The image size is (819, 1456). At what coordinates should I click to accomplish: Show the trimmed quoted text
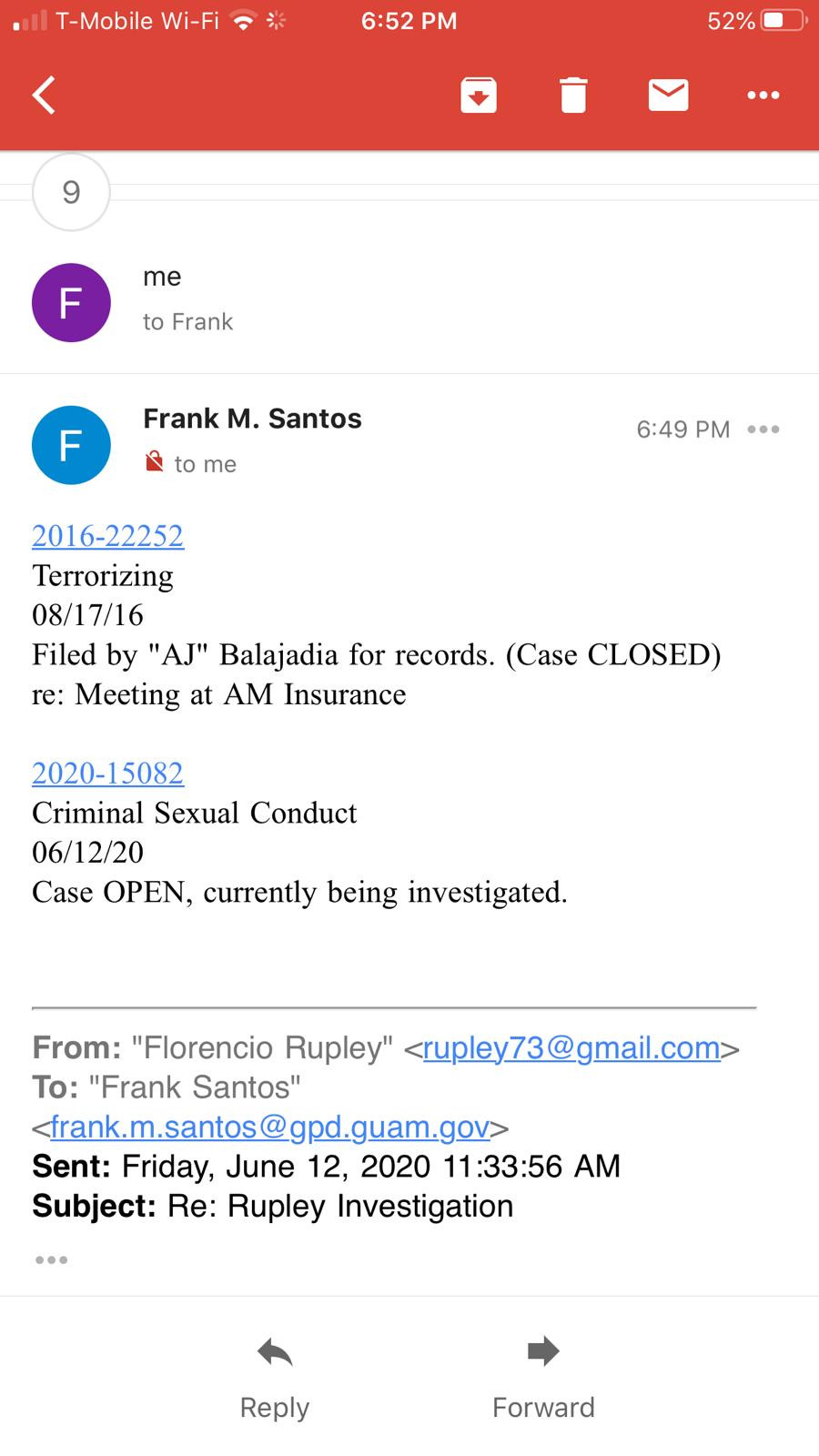pyautogui.click(x=51, y=1260)
